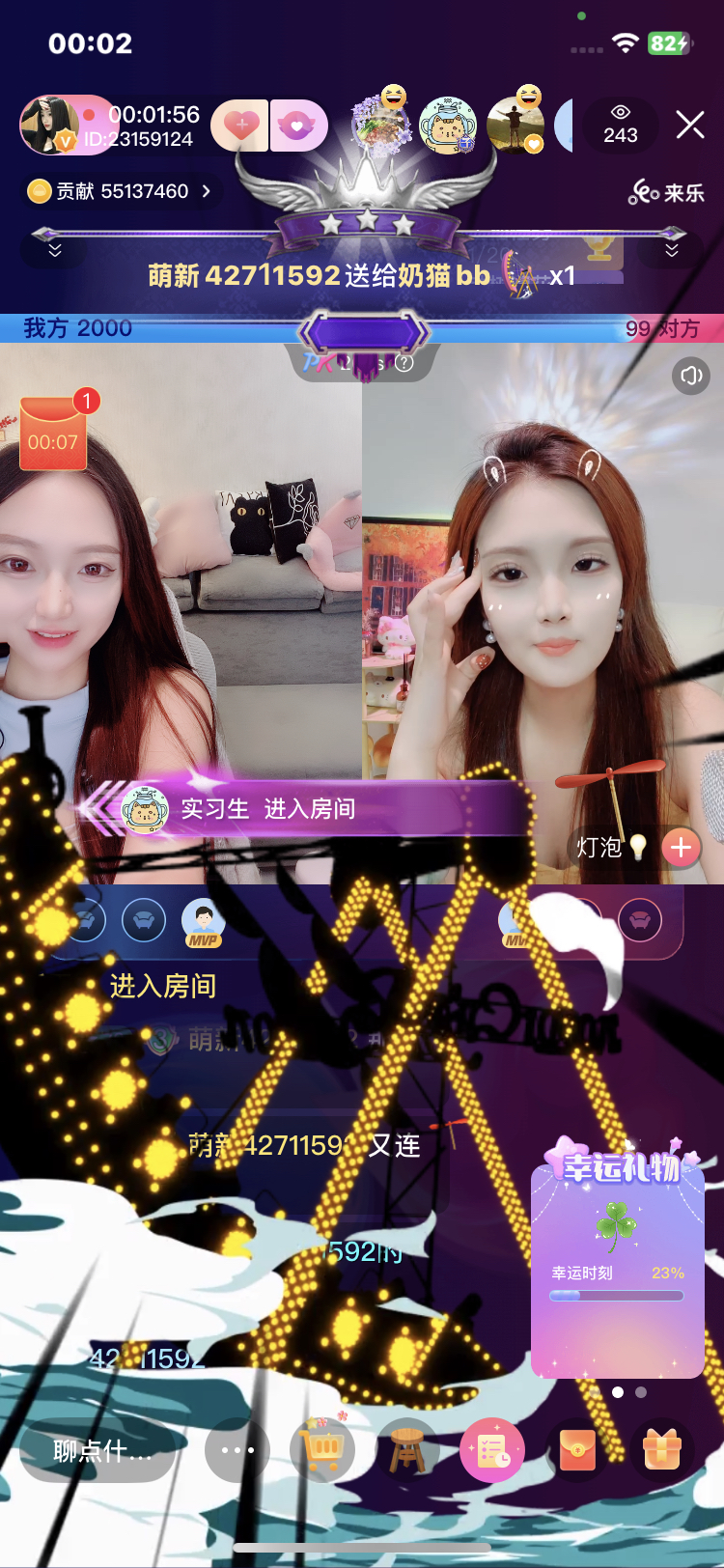Viewport: 724px width, 1568px height.
Task: Open top viewer avatar with cat picture
Action: pyautogui.click(x=449, y=126)
